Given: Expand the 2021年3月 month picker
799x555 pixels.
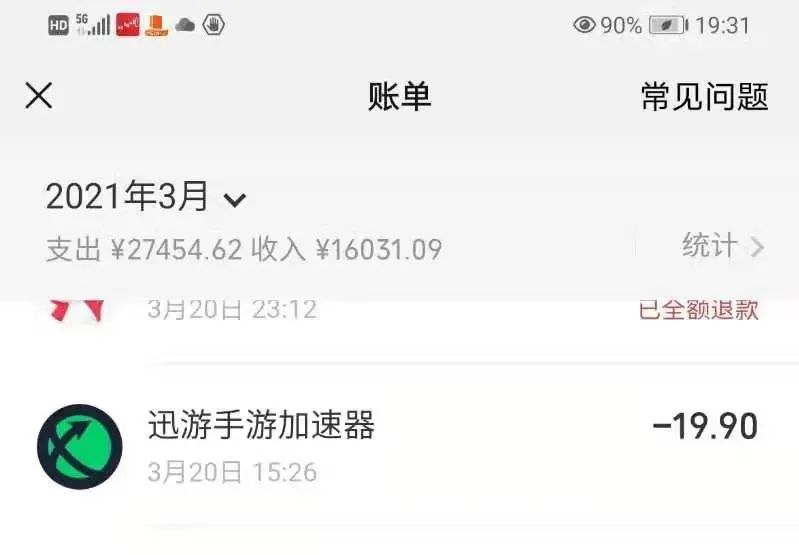Looking at the screenshot, I should click(146, 198).
